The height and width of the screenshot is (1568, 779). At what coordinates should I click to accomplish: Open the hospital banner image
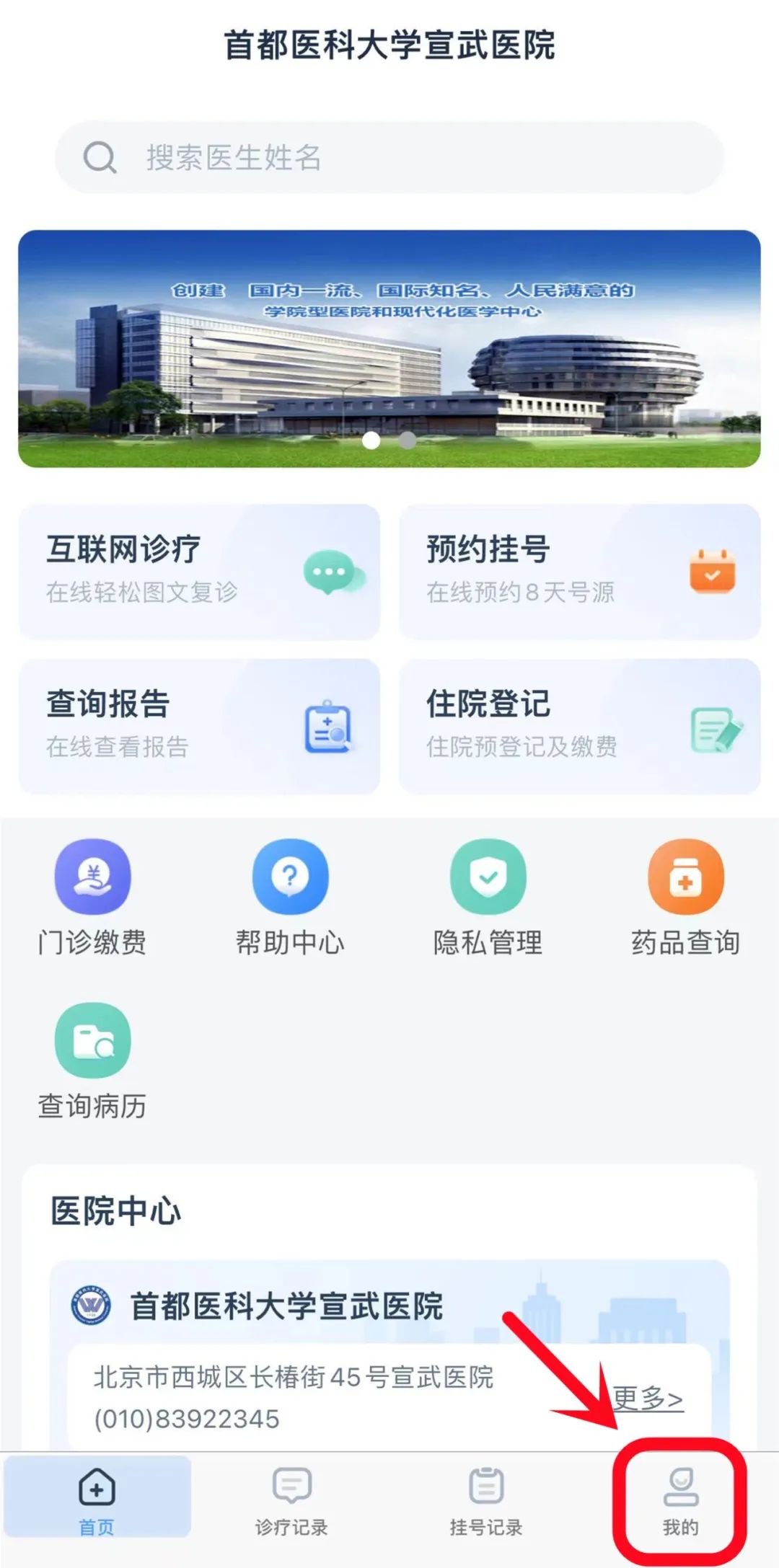point(389,349)
